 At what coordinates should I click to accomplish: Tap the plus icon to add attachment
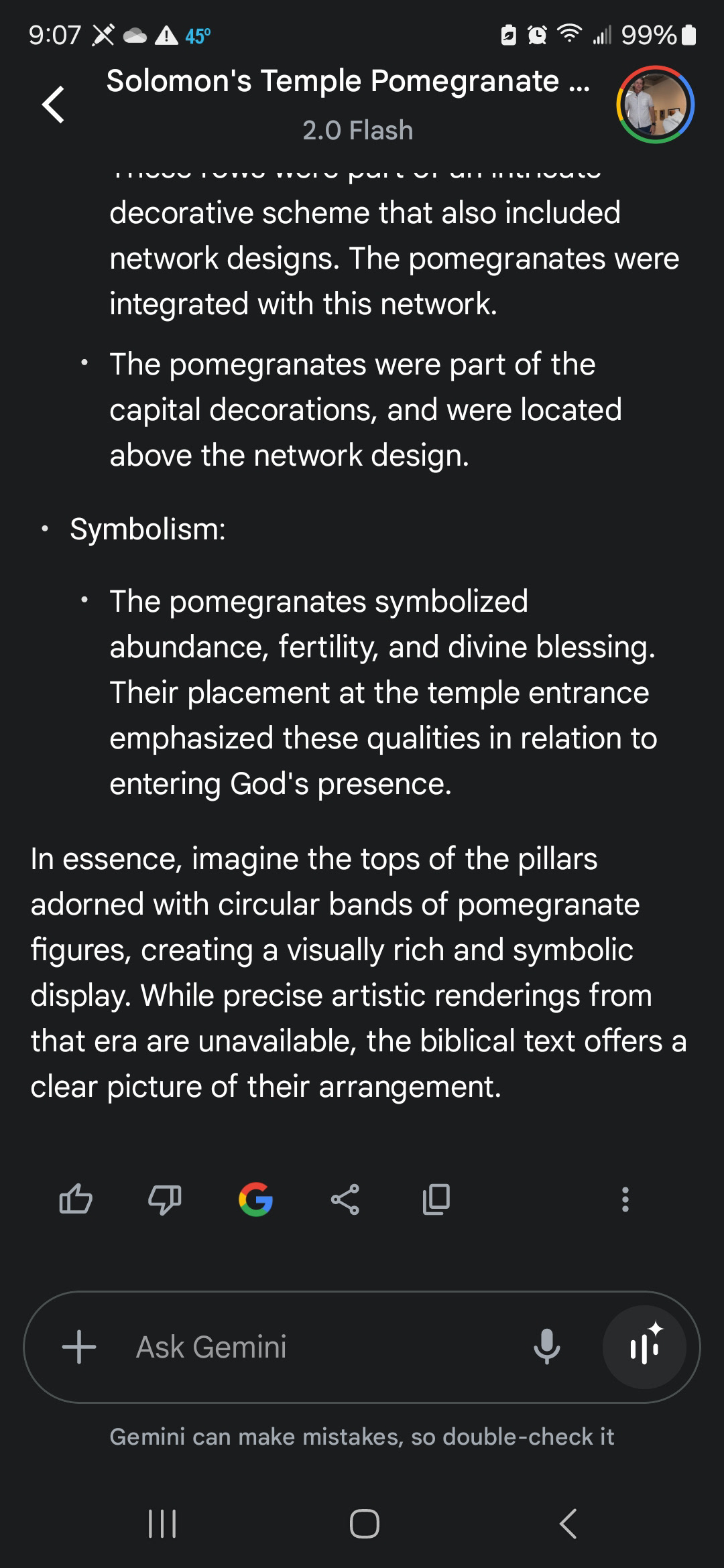coord(79,1347)
